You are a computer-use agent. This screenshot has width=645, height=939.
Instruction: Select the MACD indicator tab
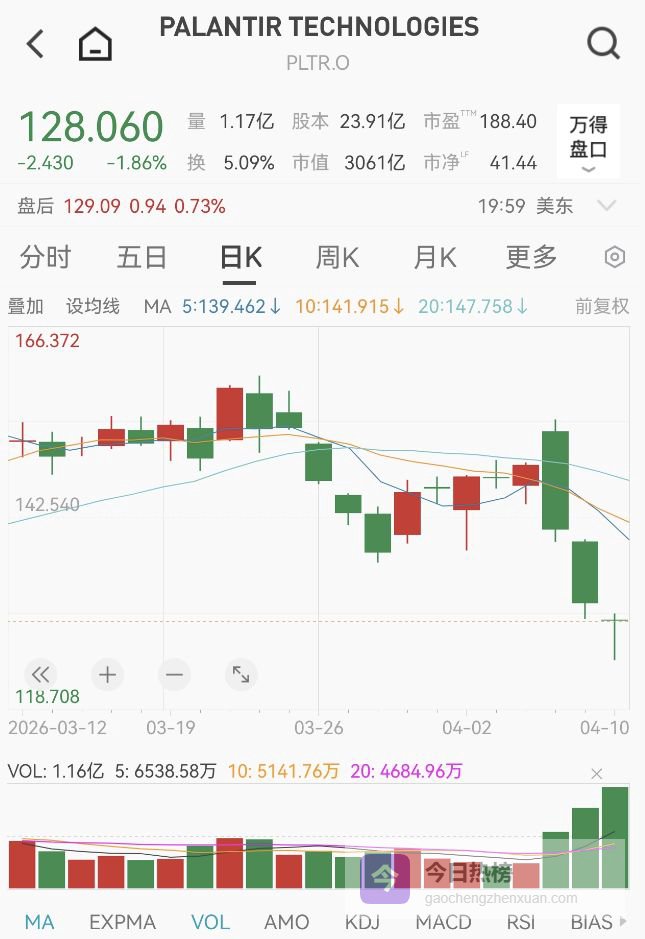coord(443,921)
